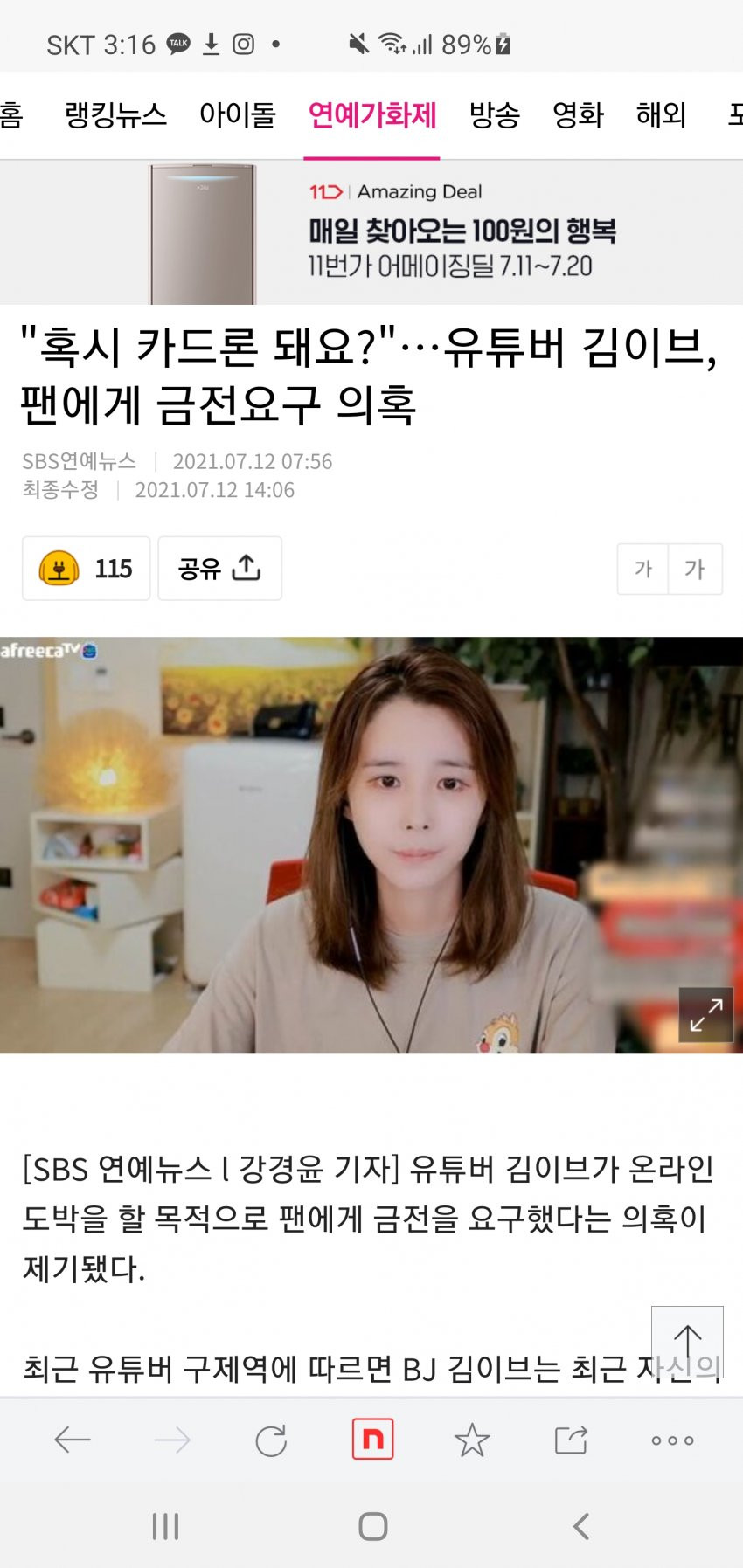The height and width of the screenshot is (1568, 743).
Task: Increase article font size
Action: coord(695,570)
